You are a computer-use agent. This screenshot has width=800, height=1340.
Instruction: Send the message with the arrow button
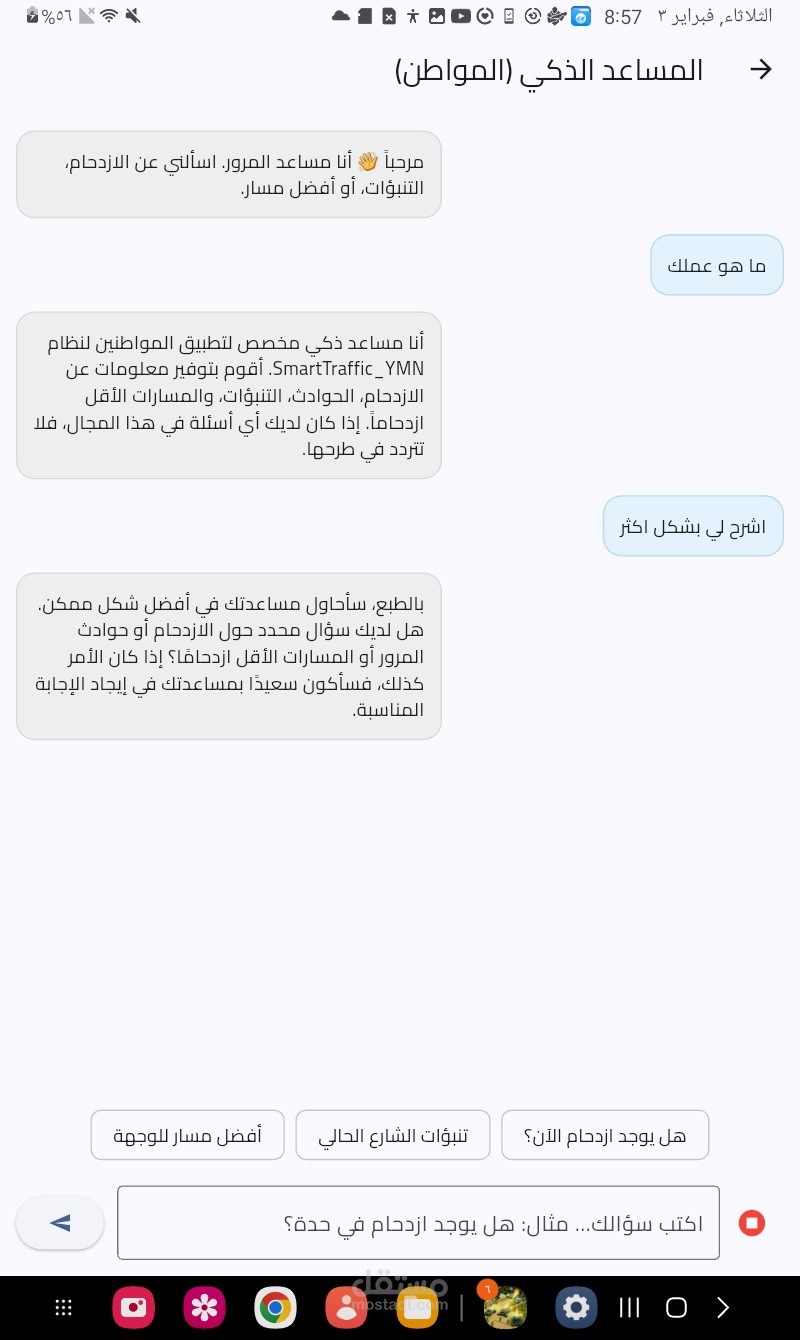point(60,1222)
